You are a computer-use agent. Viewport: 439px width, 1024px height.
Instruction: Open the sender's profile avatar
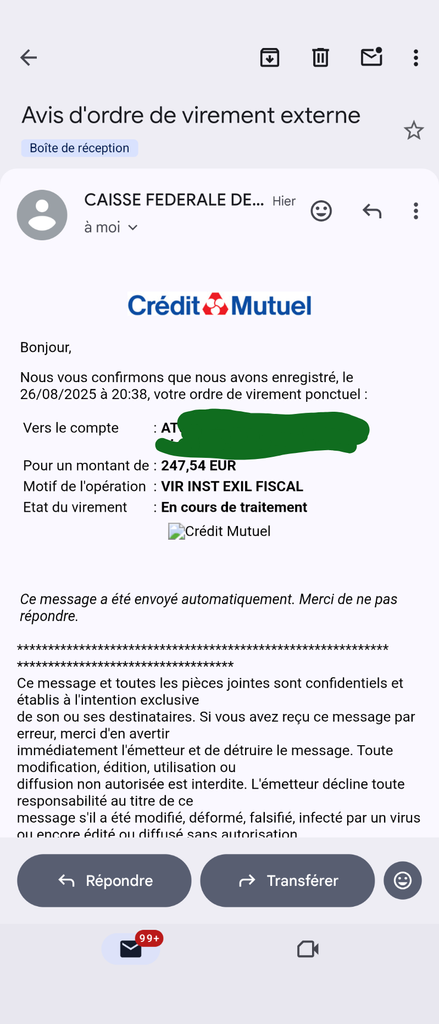[x=42, y=215]
